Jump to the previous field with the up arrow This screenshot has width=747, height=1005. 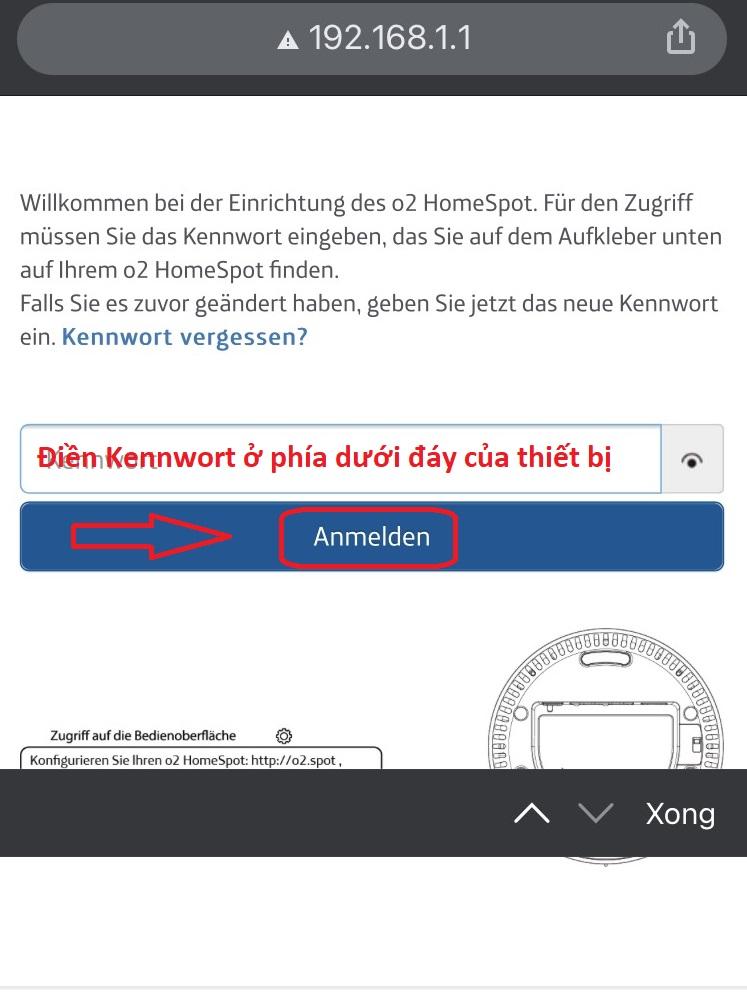[x=531, y=814]
